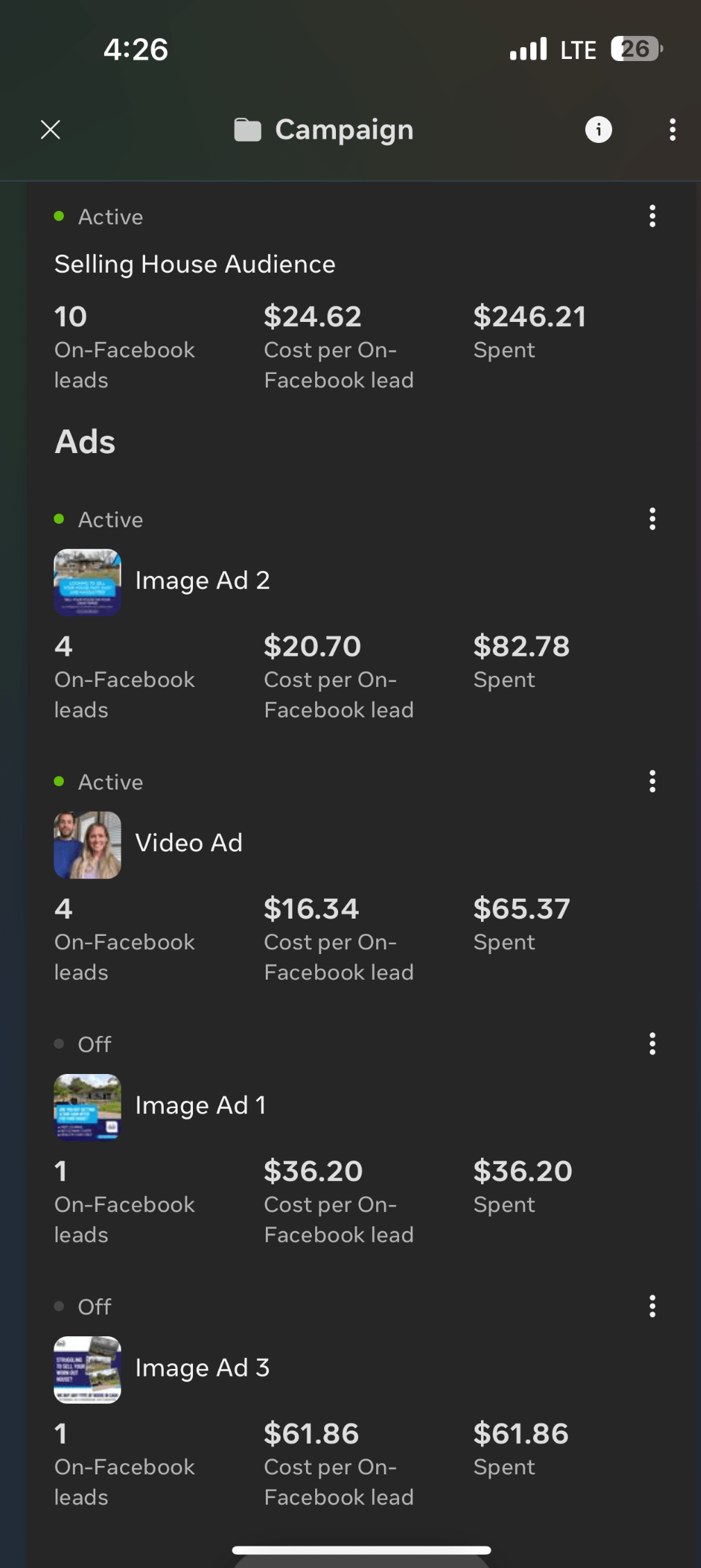This screenshot has height=1568, width=701.
Task: Open the Image Ad 2 options menu
Action: pos(652,519)
